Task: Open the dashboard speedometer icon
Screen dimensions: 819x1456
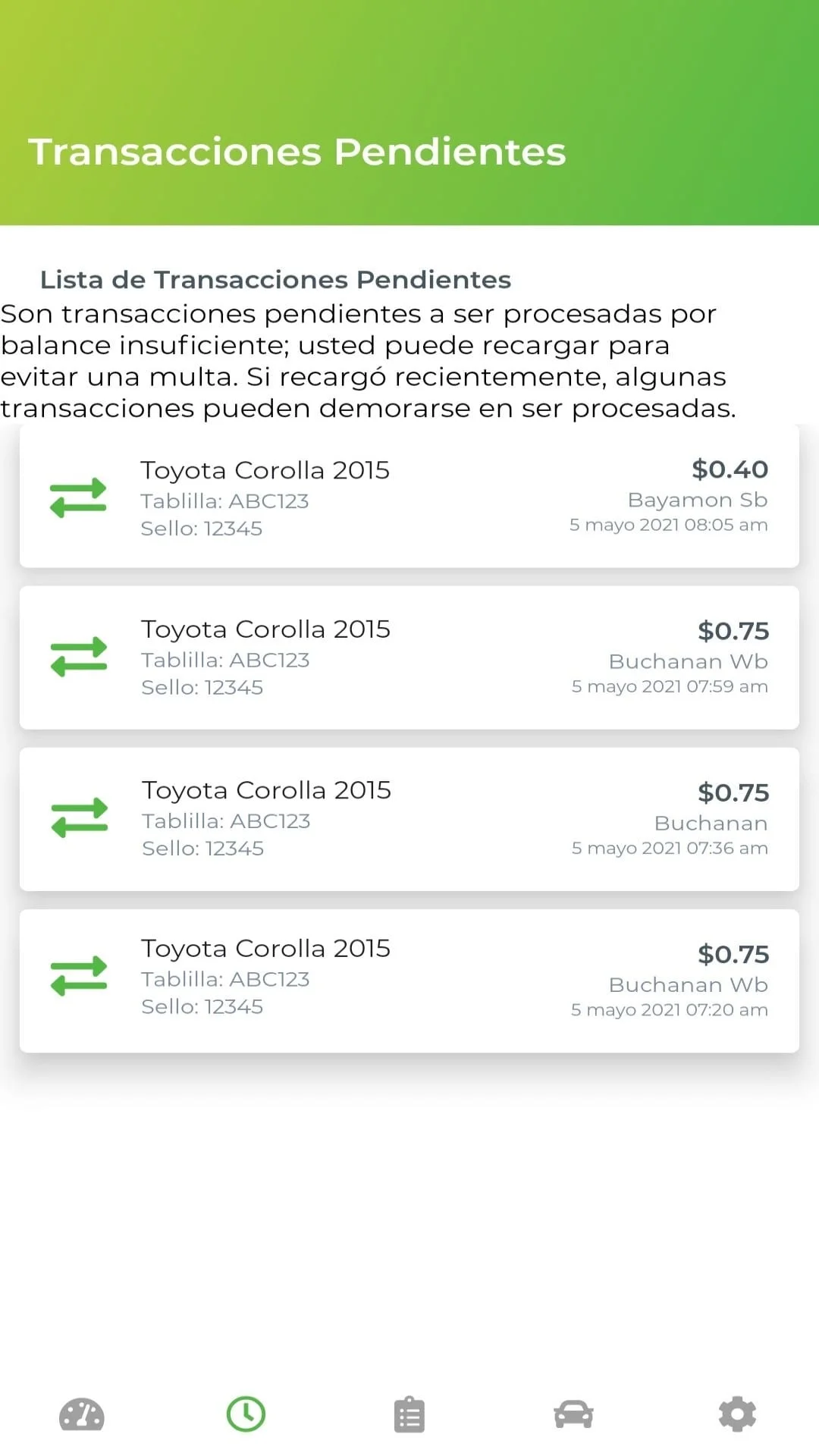Action: tap(81, 1414)
